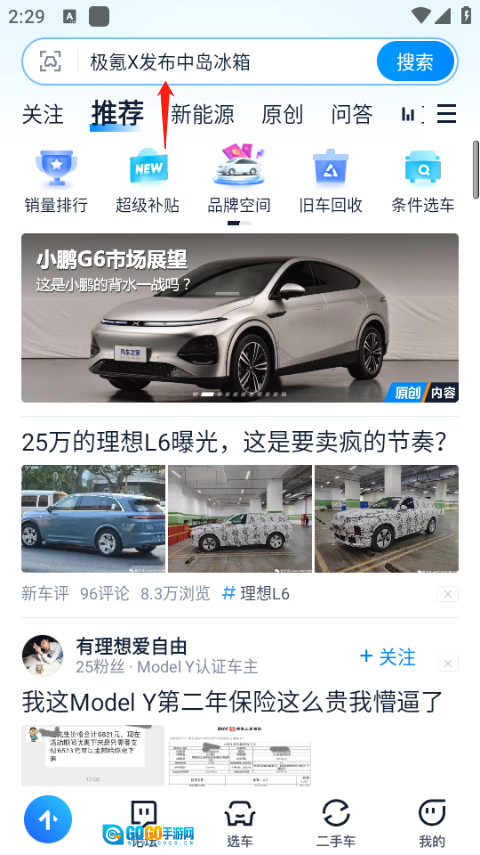Switch to the 原创 tab
This screenshot has height=855, width=480.
pos(282,115)
